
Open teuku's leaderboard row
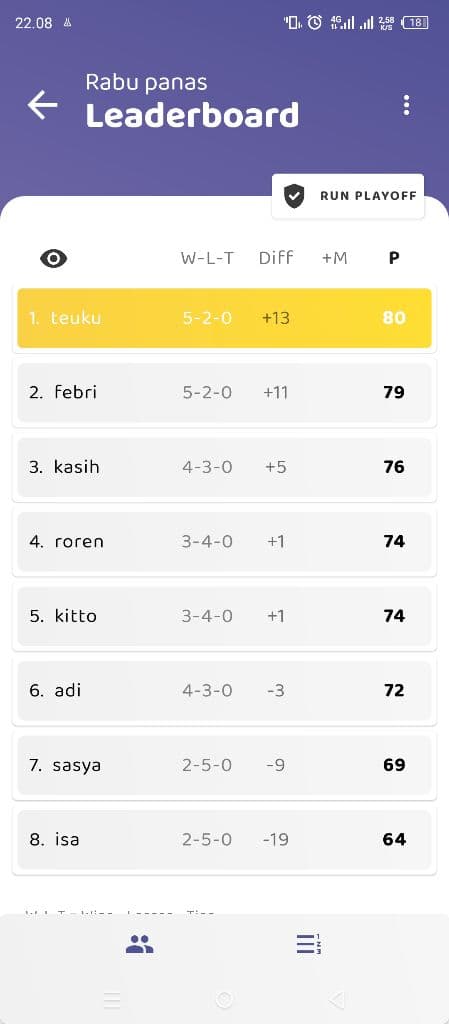point(224,318)
